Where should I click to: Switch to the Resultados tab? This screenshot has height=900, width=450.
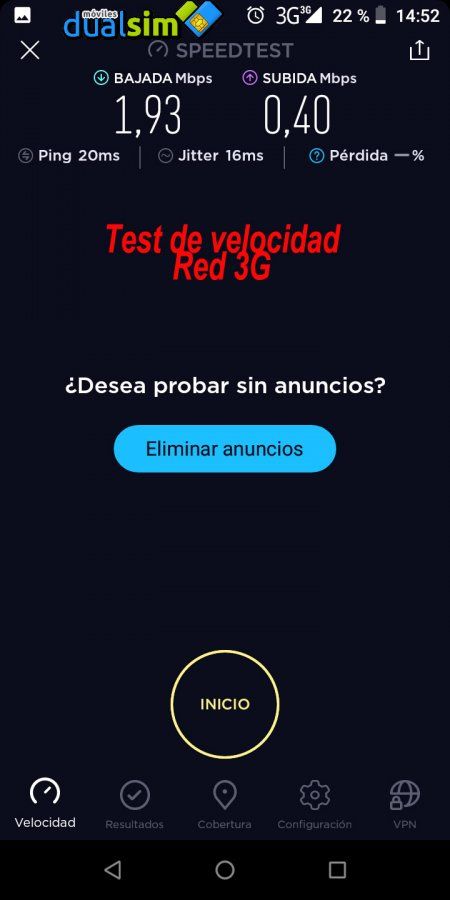[x=134, y=805]
